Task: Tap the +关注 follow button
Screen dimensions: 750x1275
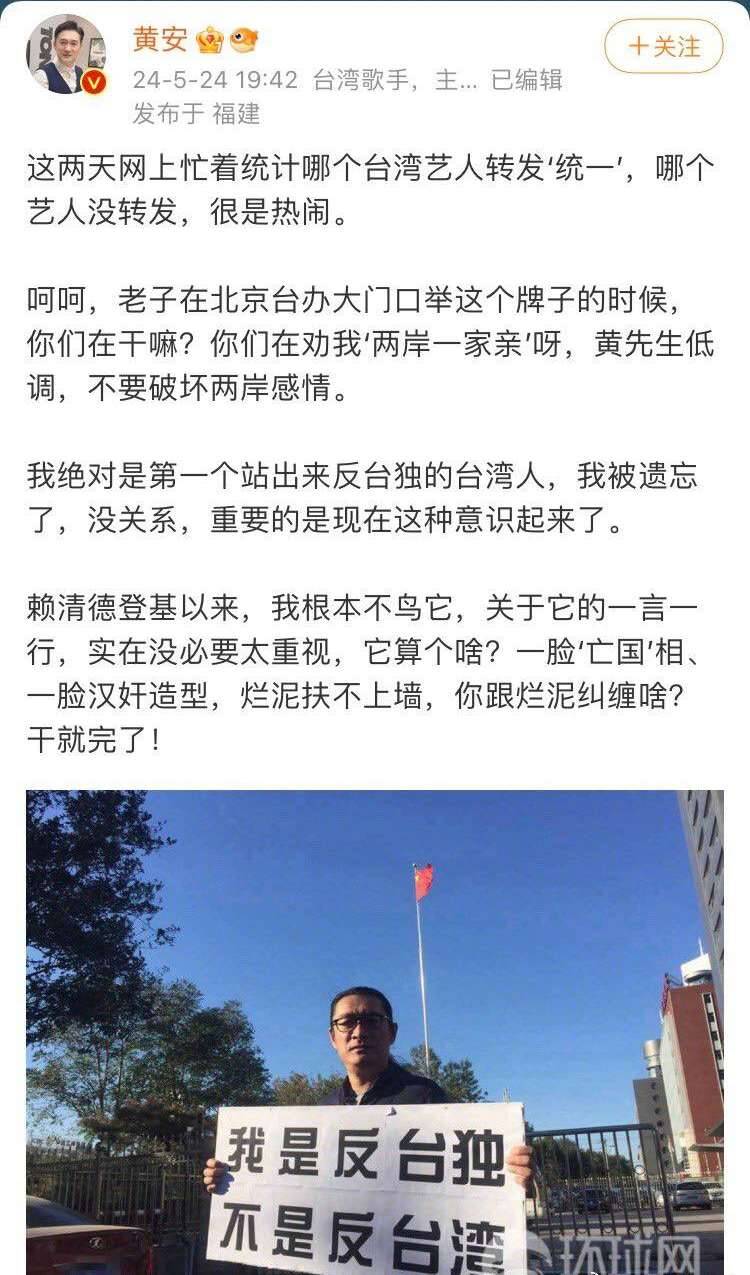Action: pyautogui.click(x=663, y=46)
